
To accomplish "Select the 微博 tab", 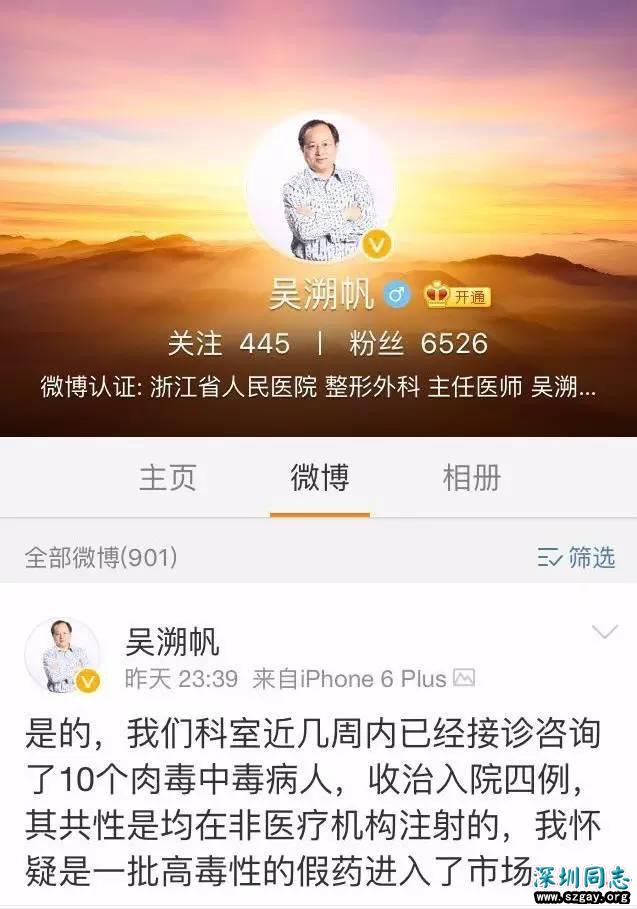I will (x=319, y=478).
